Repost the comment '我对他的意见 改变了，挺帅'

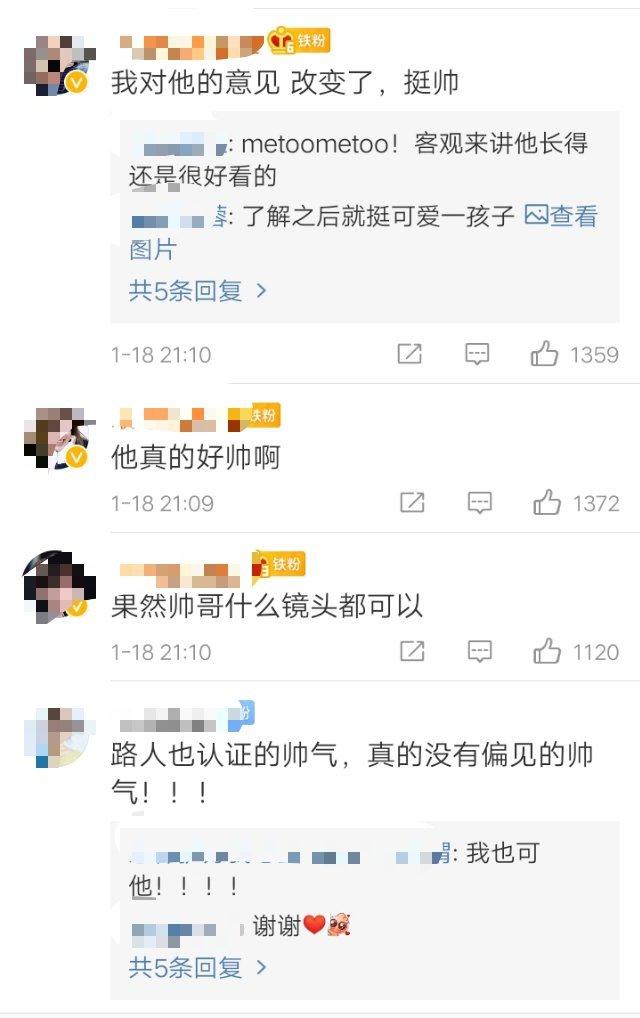coord(410,354)
